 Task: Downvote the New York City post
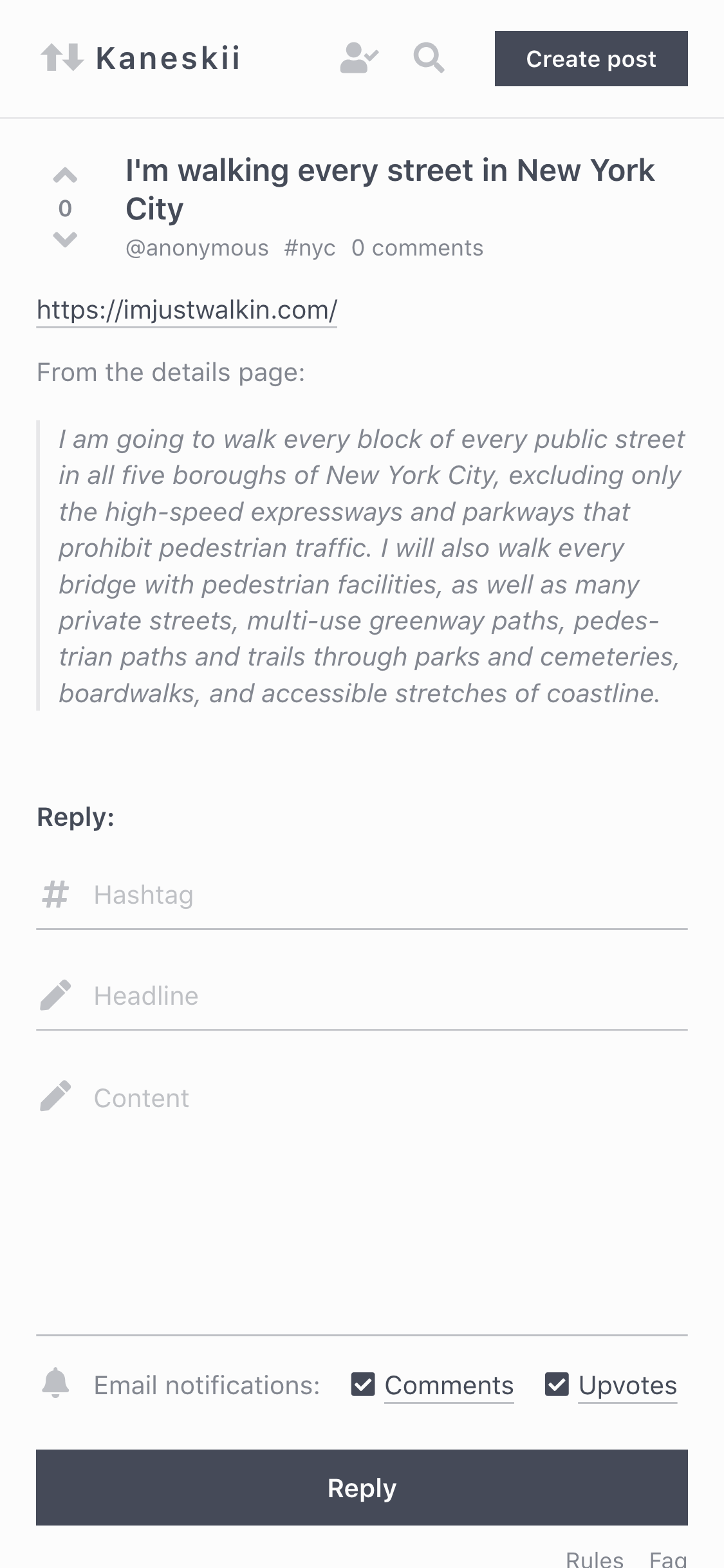click(65, 239)
